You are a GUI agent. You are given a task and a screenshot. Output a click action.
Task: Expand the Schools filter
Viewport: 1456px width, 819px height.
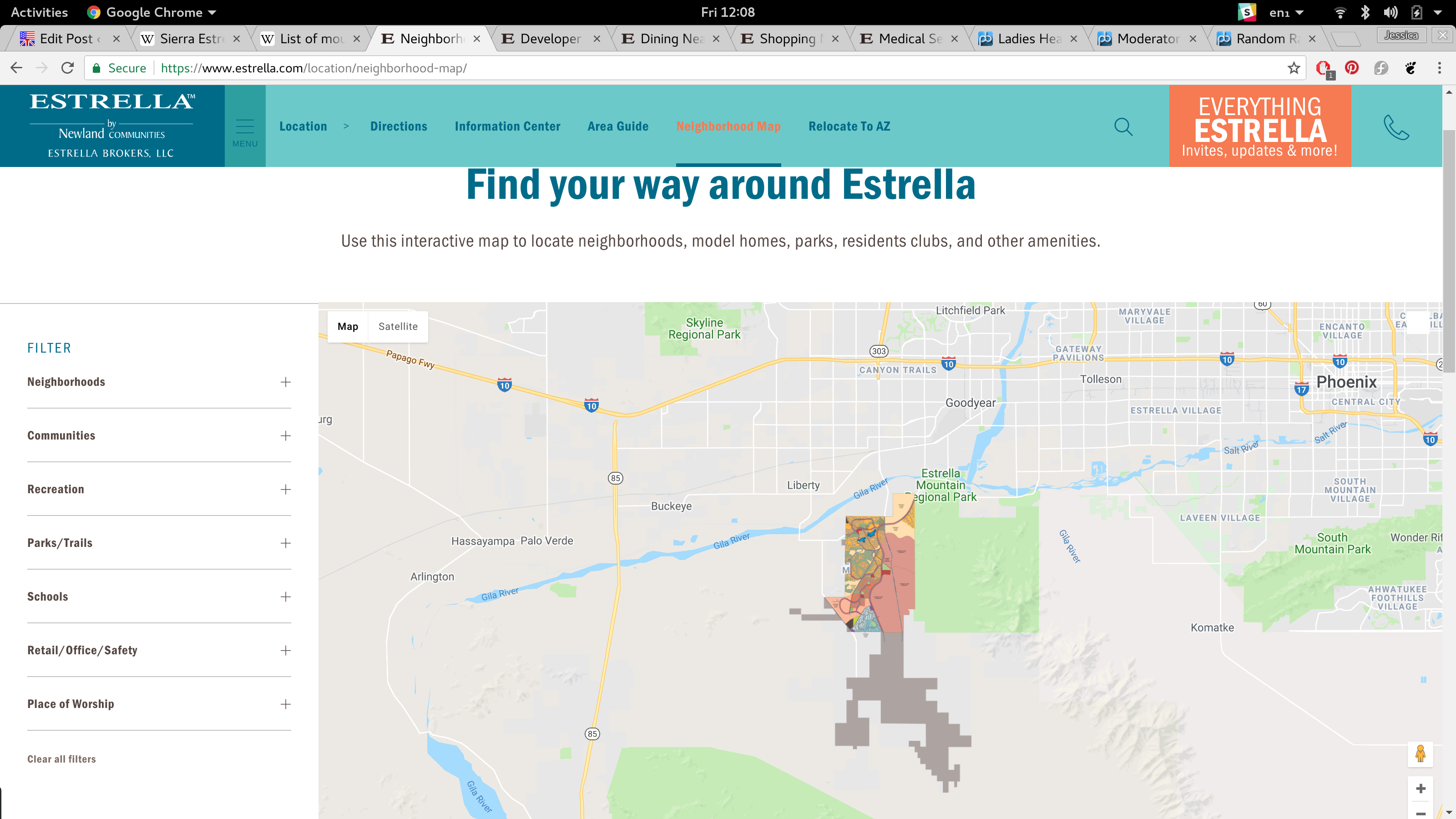pos(285,597)
